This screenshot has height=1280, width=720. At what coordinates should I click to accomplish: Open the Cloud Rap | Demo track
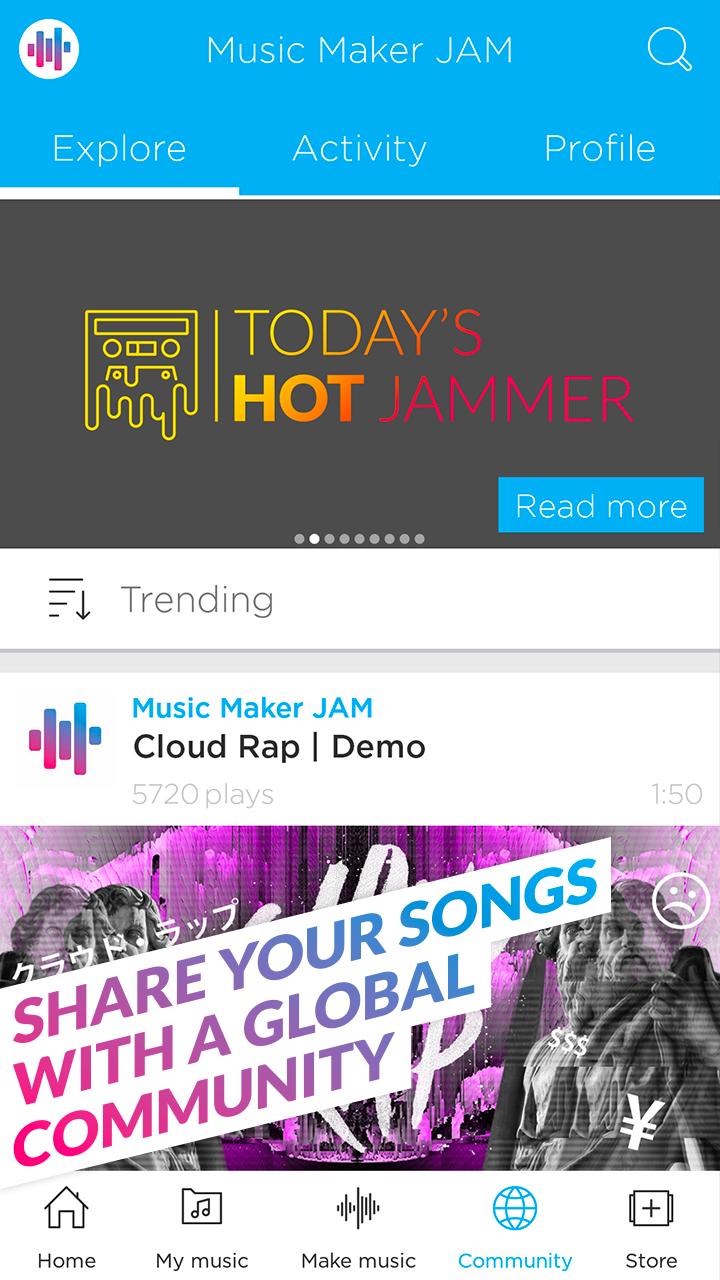280,747
